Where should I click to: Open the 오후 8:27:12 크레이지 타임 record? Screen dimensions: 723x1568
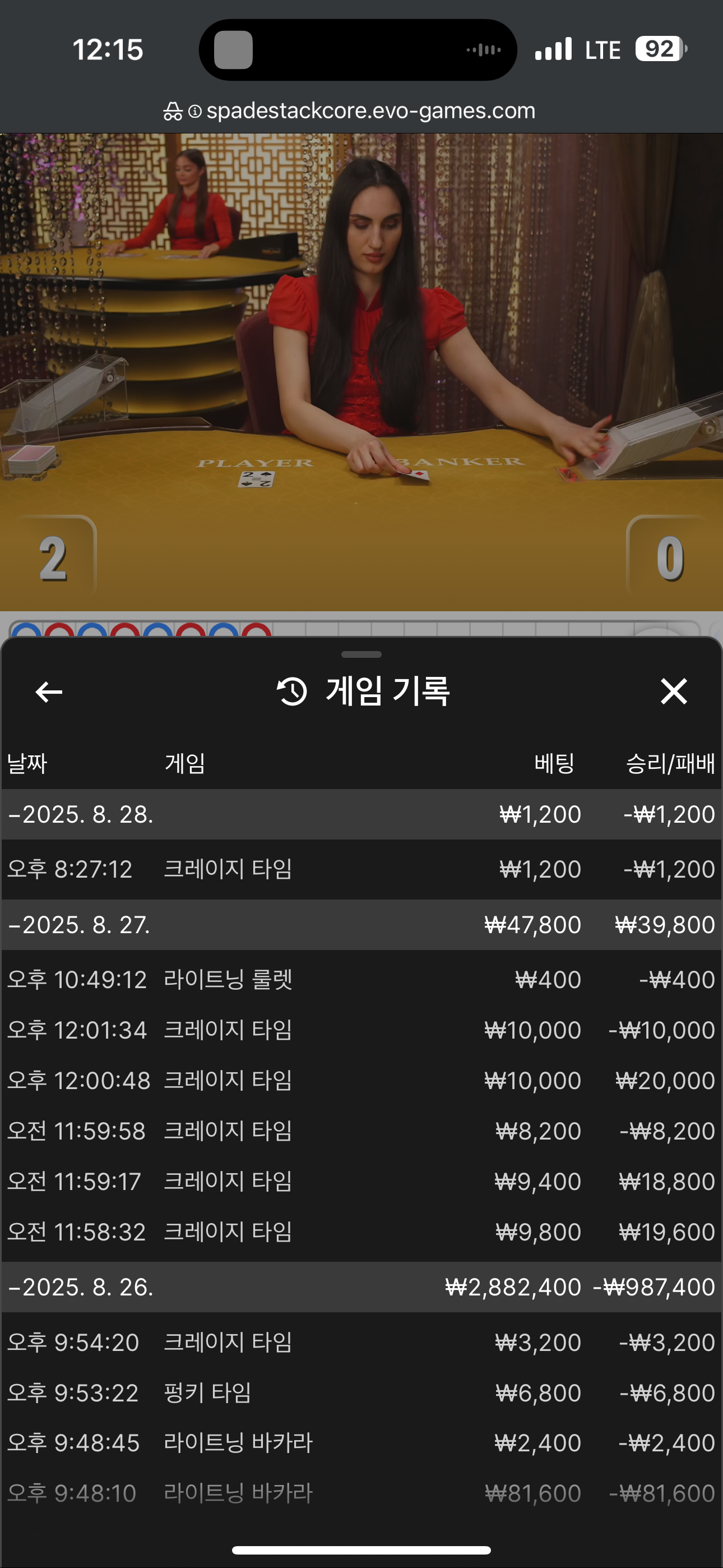click(361, 869)
